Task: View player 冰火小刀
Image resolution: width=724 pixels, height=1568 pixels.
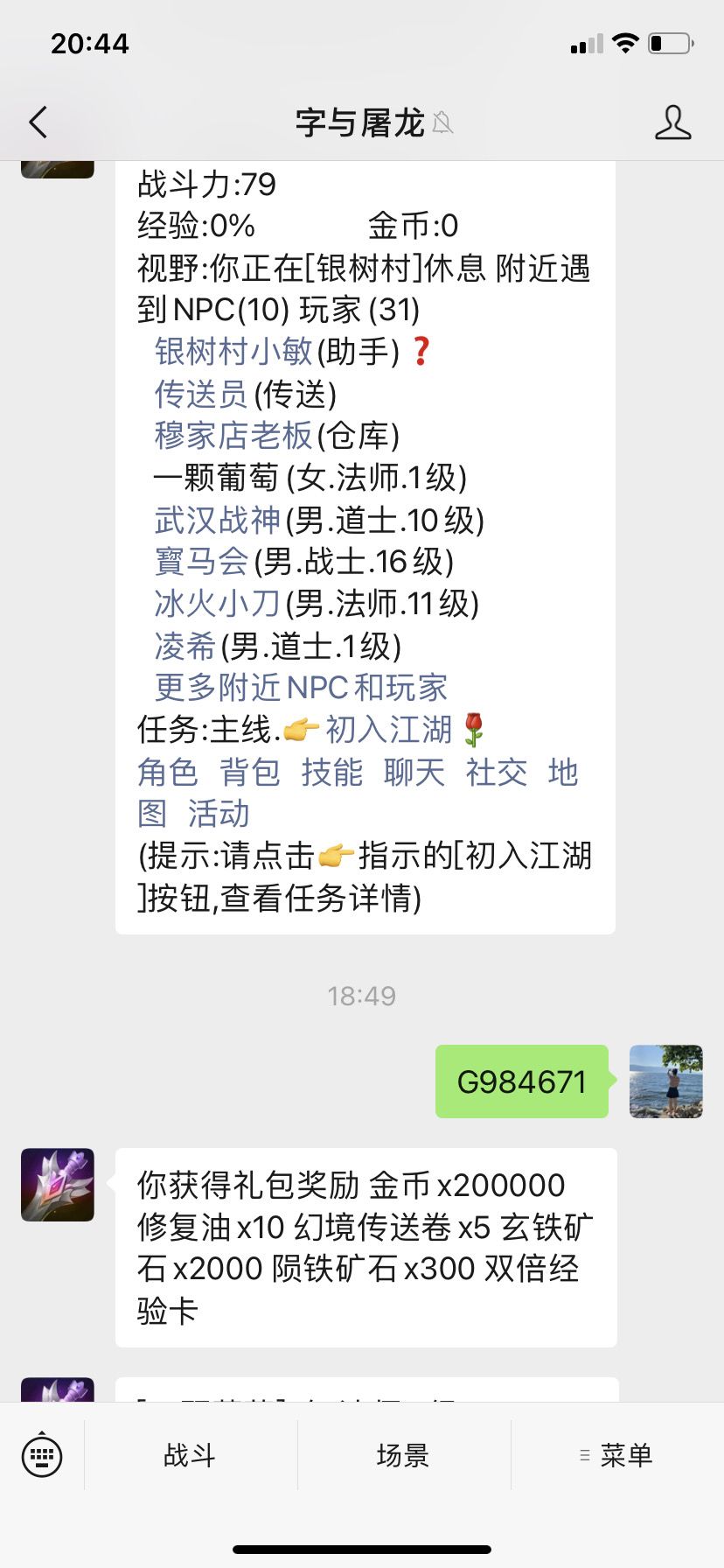Action: [x=218, y=604]
